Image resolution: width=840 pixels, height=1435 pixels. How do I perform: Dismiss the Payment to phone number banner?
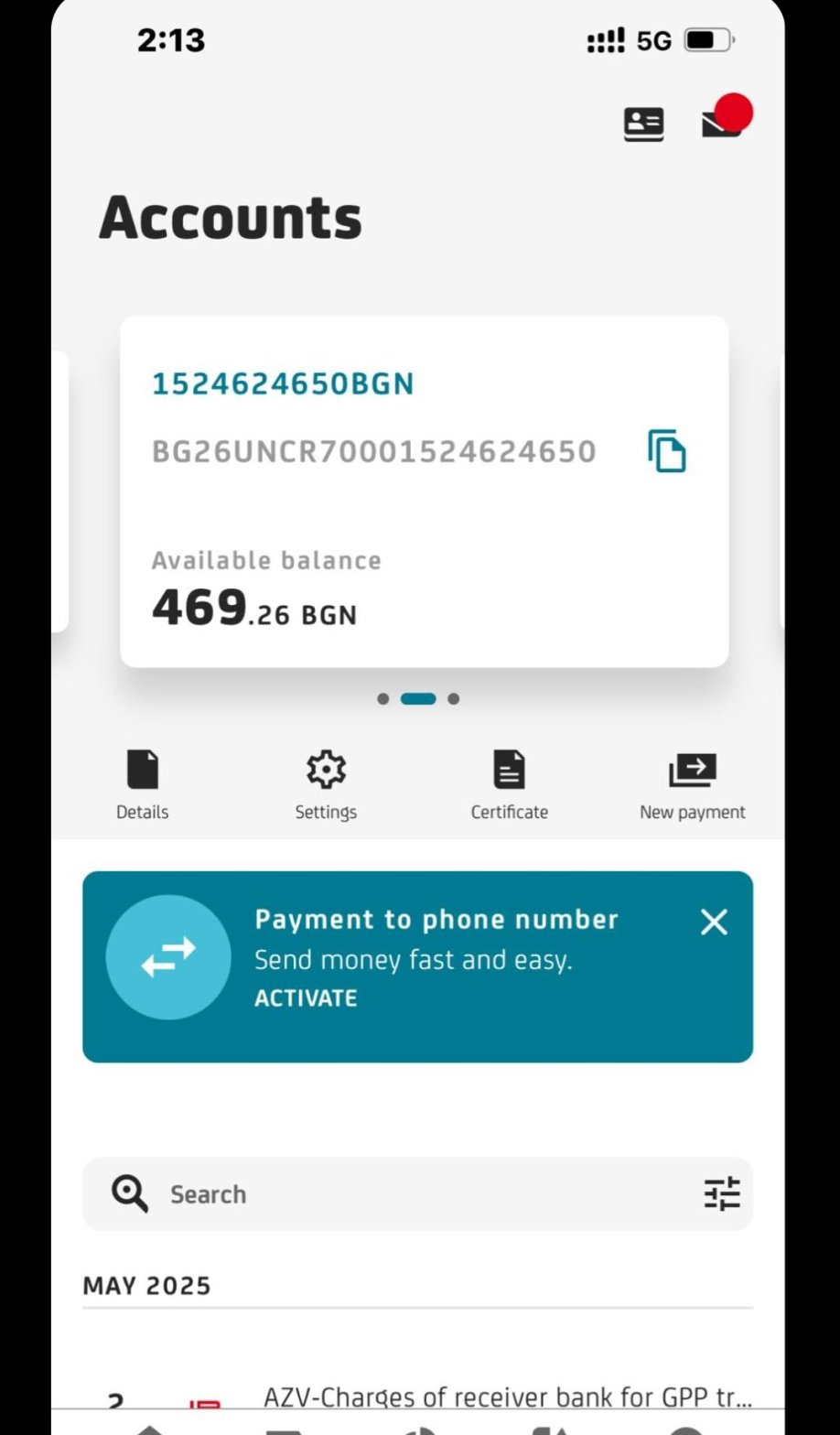(714, 922)
